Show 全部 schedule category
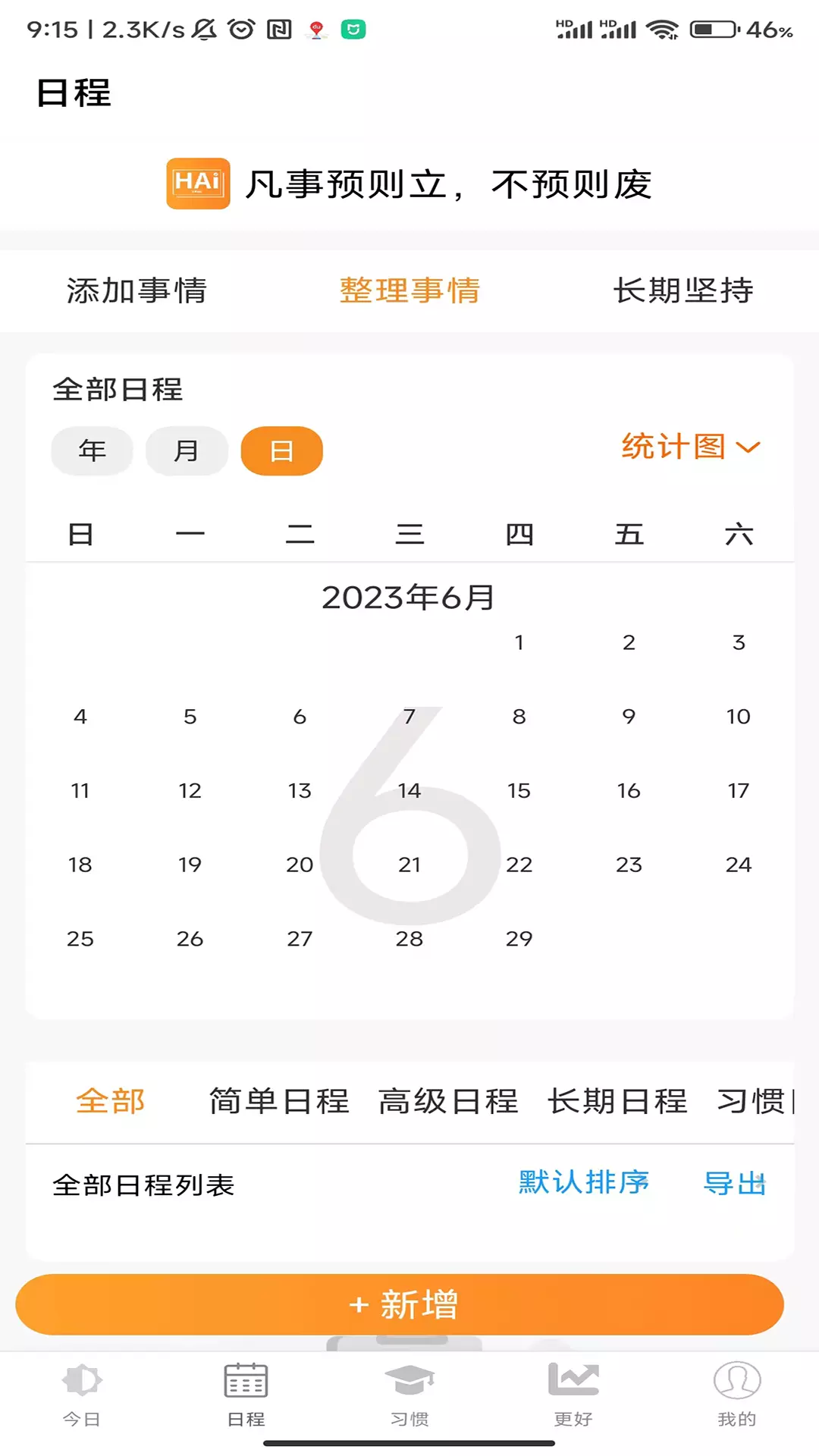819x1456 pixels. pos(110,1101)
